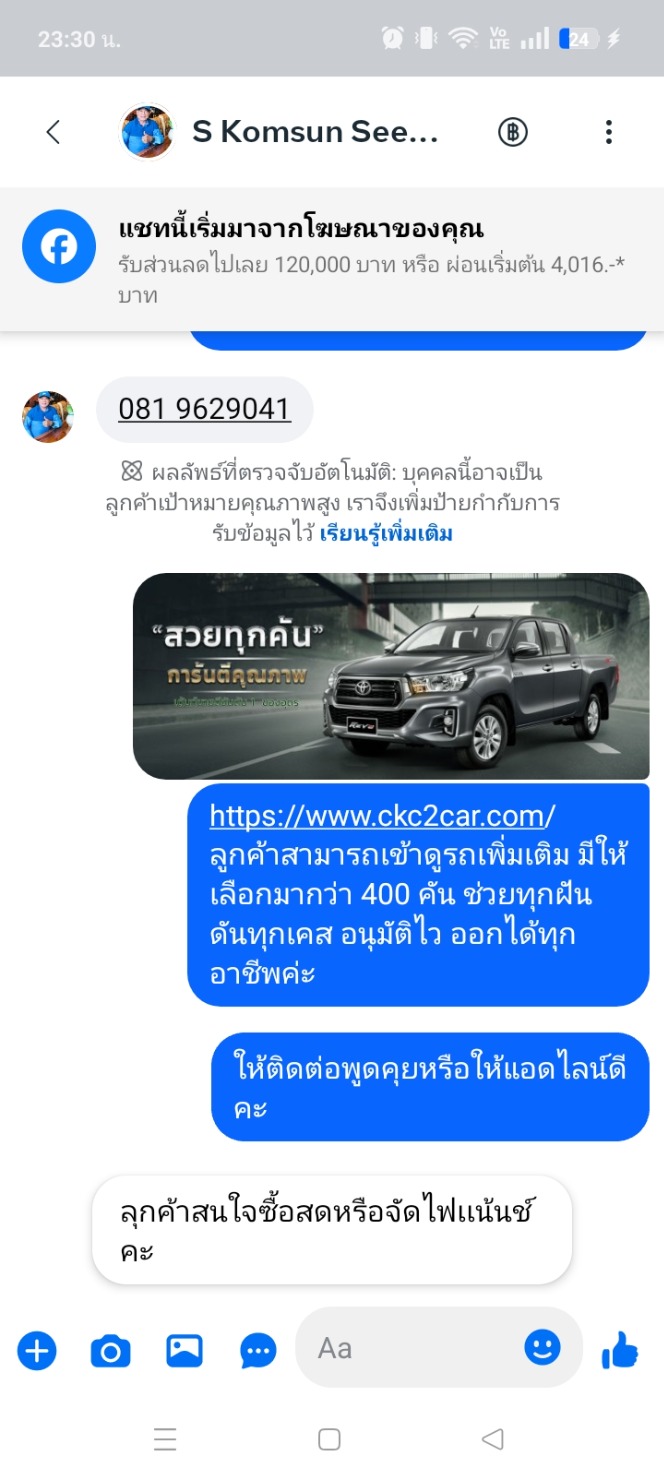
Task: Open the ckc2car.com website link
Action: coord(382,816)
